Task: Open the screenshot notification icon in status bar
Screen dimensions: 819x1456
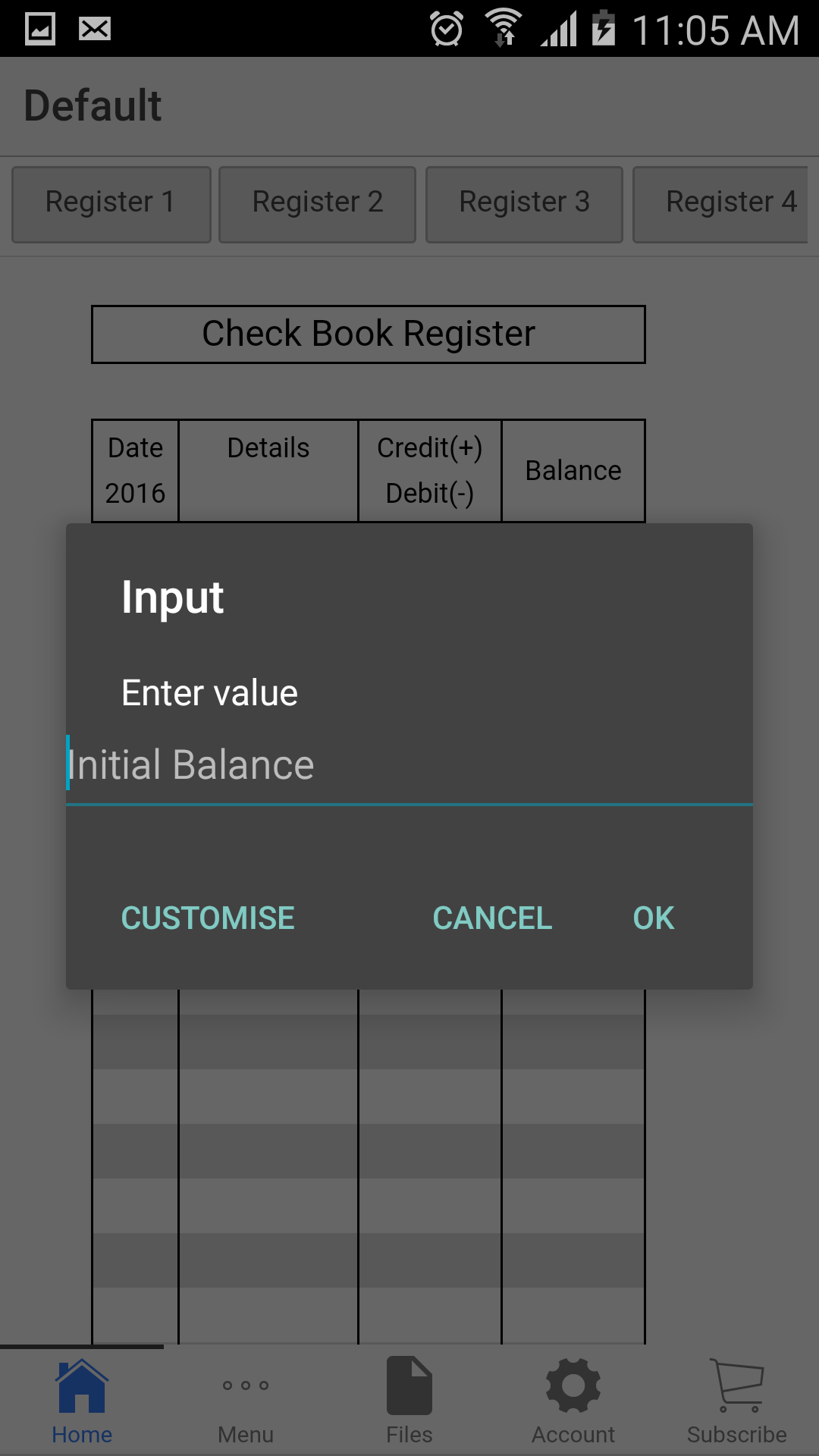Action: click(38, 27)
